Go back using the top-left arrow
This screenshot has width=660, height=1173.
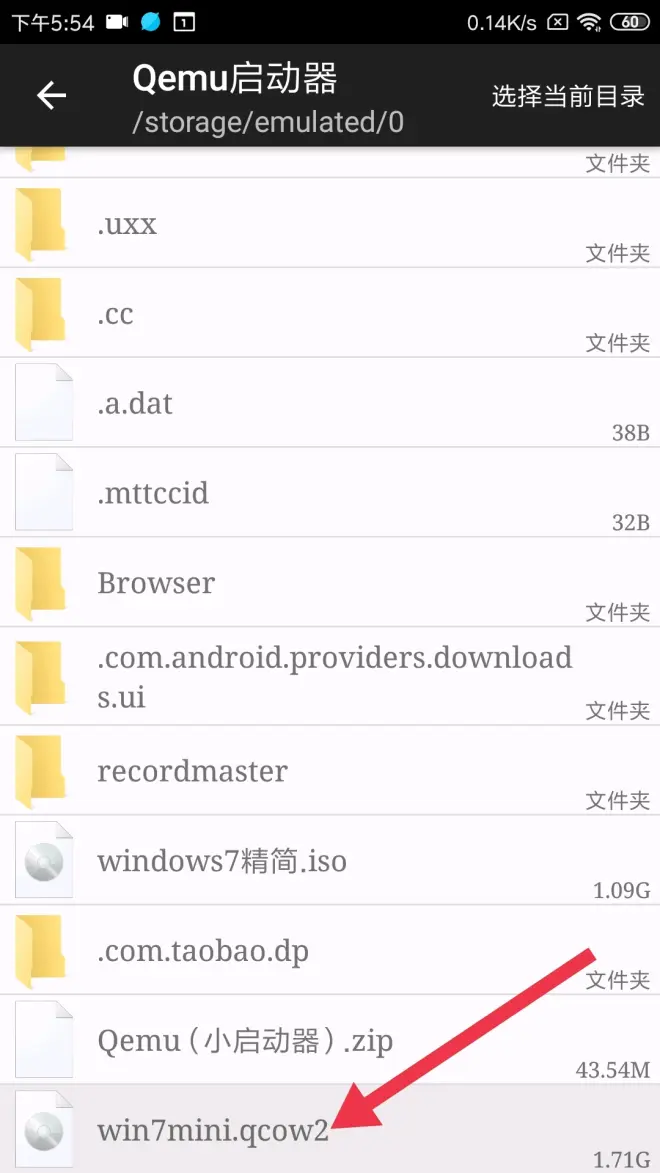(x=52, y=95)
